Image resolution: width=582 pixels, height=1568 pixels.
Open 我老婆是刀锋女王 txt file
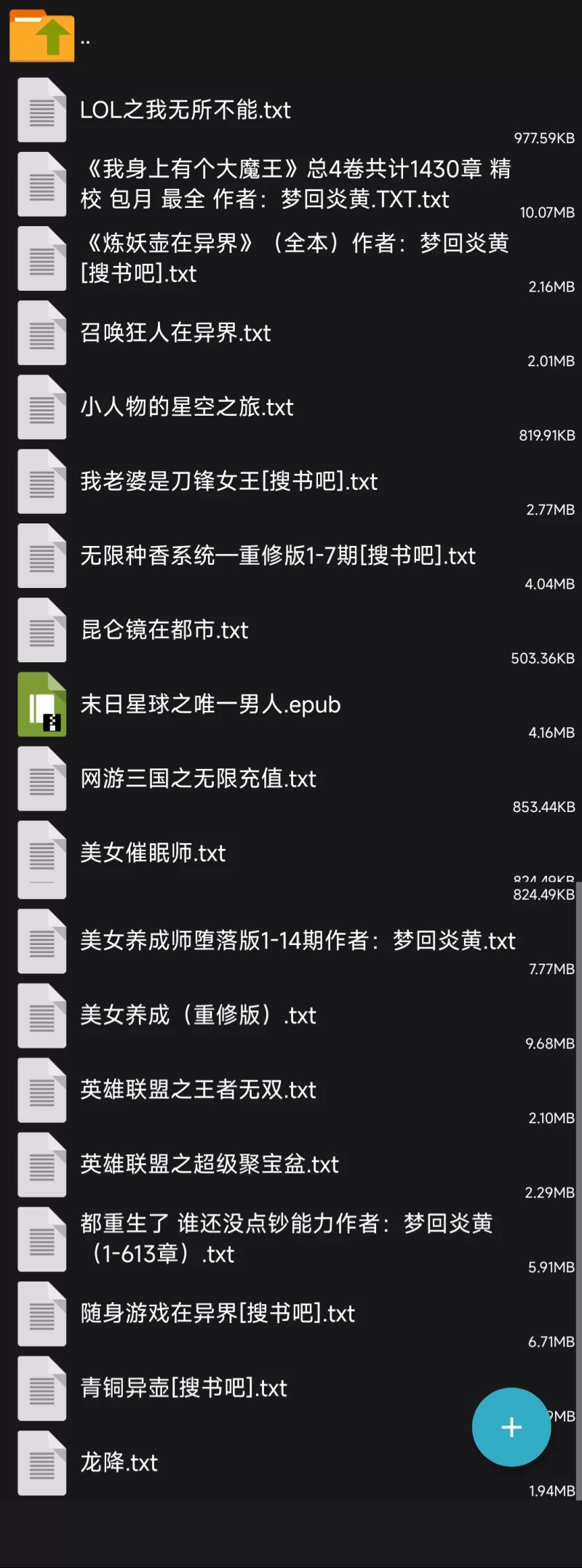(228, 481)
